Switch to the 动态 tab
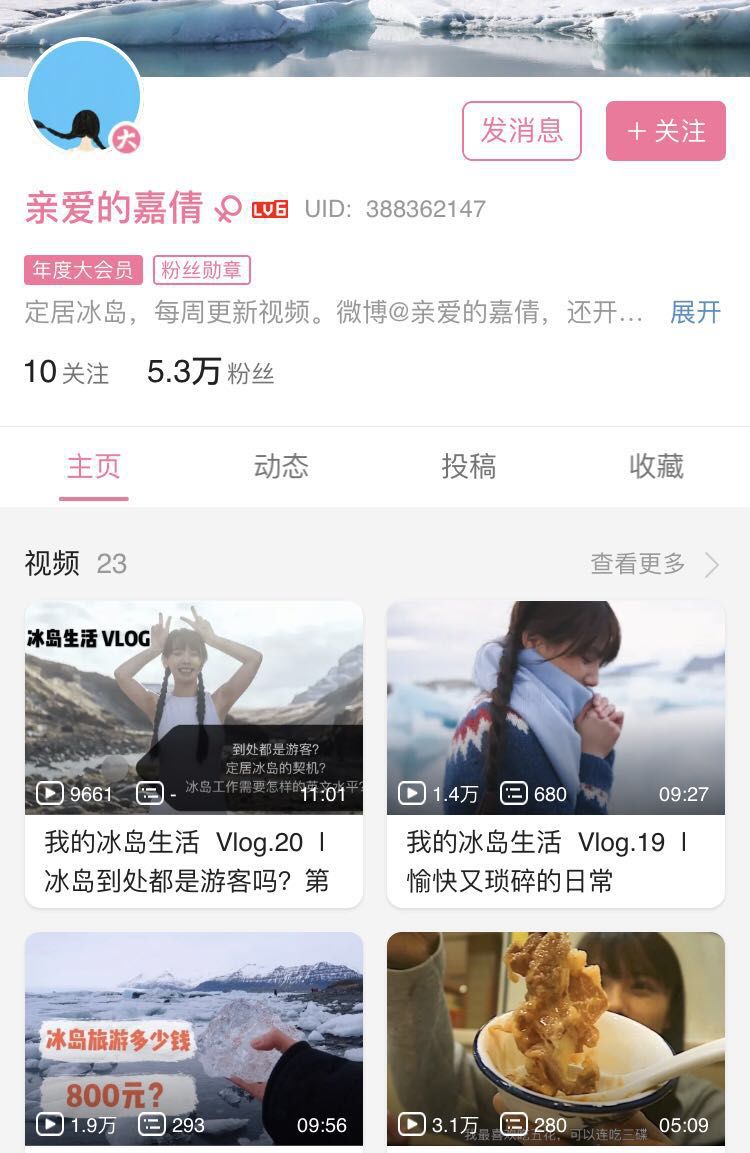The image size is (750, 1153). [x=281, y=466]
